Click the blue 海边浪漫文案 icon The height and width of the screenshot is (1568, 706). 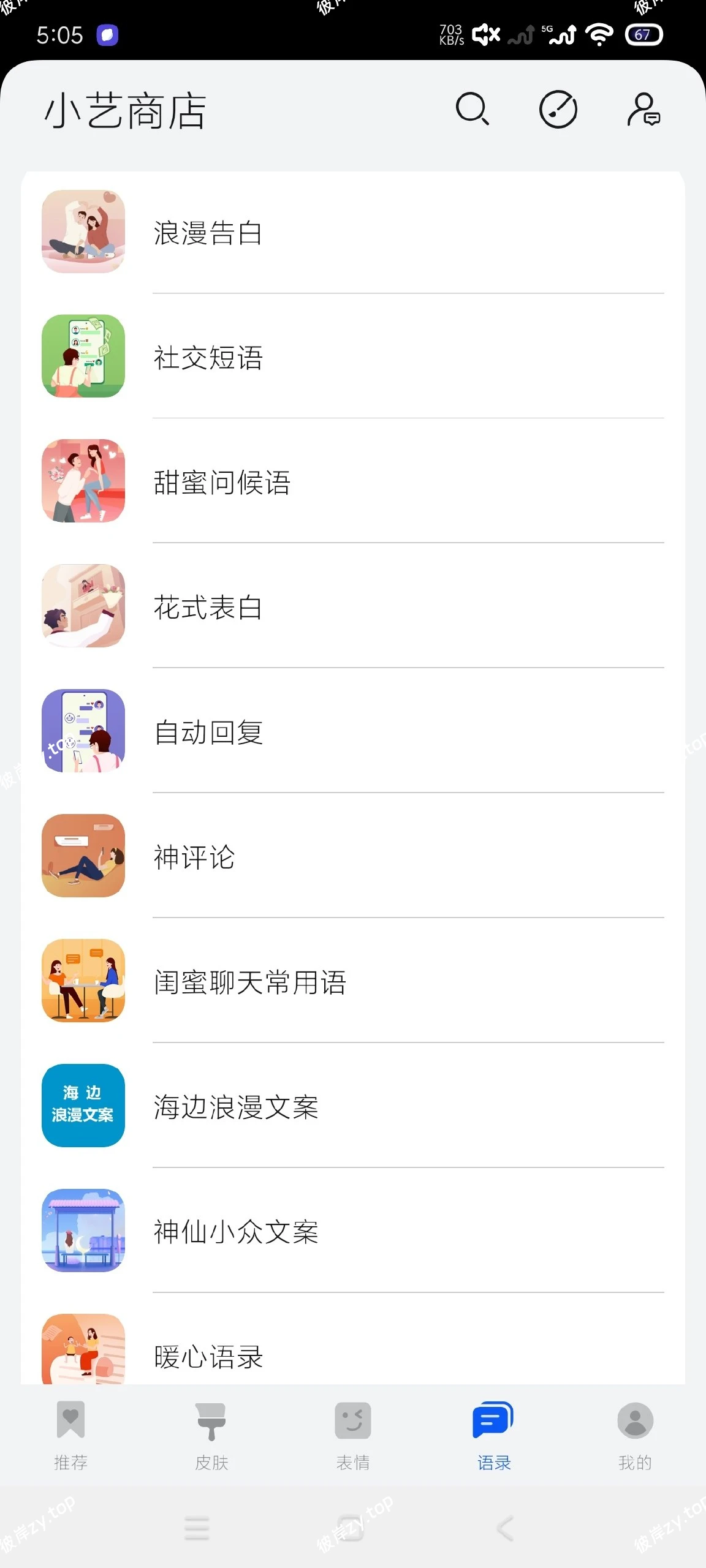(x=83, y=1106)
